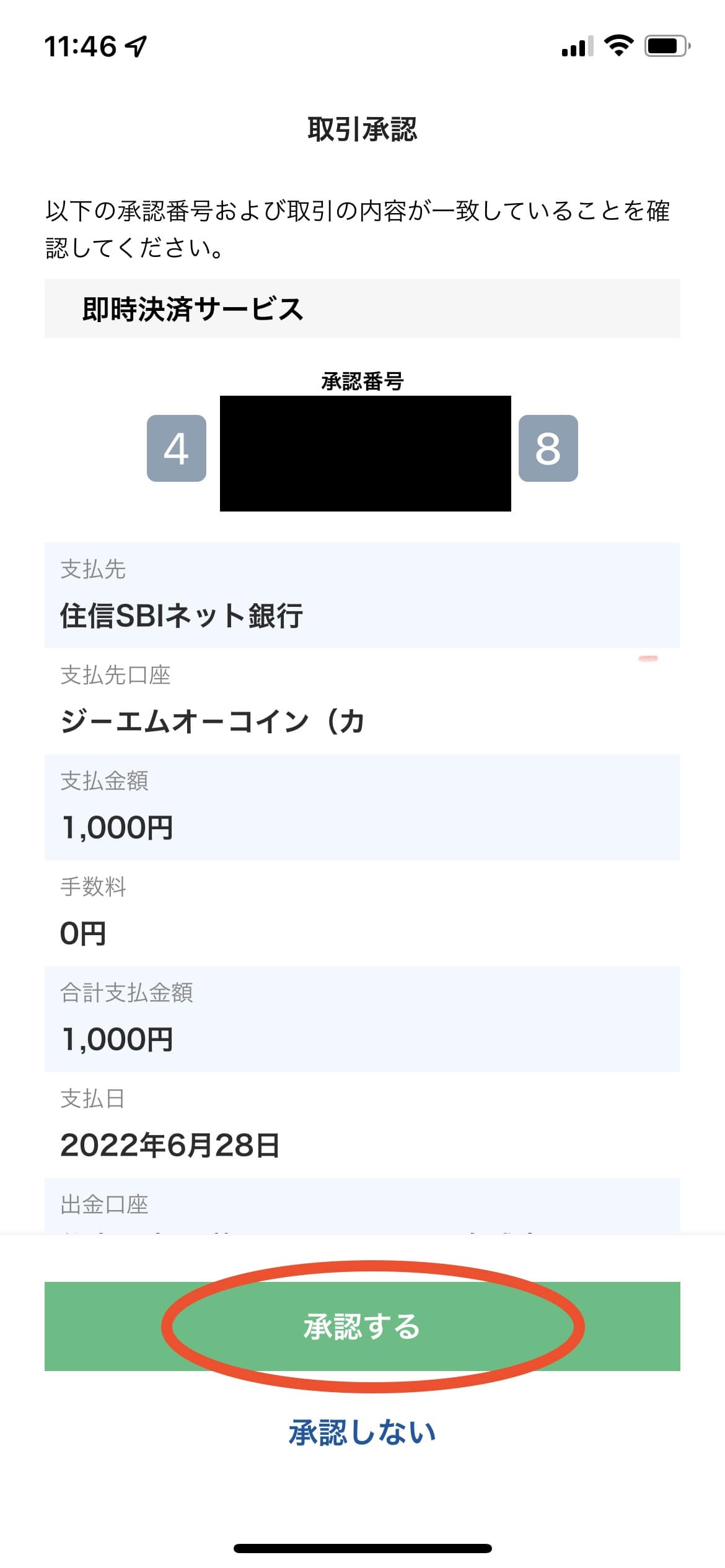The image size is (725, 1568).
Task: Approve the transaction with 承認する
Action: pos(362,1326)
